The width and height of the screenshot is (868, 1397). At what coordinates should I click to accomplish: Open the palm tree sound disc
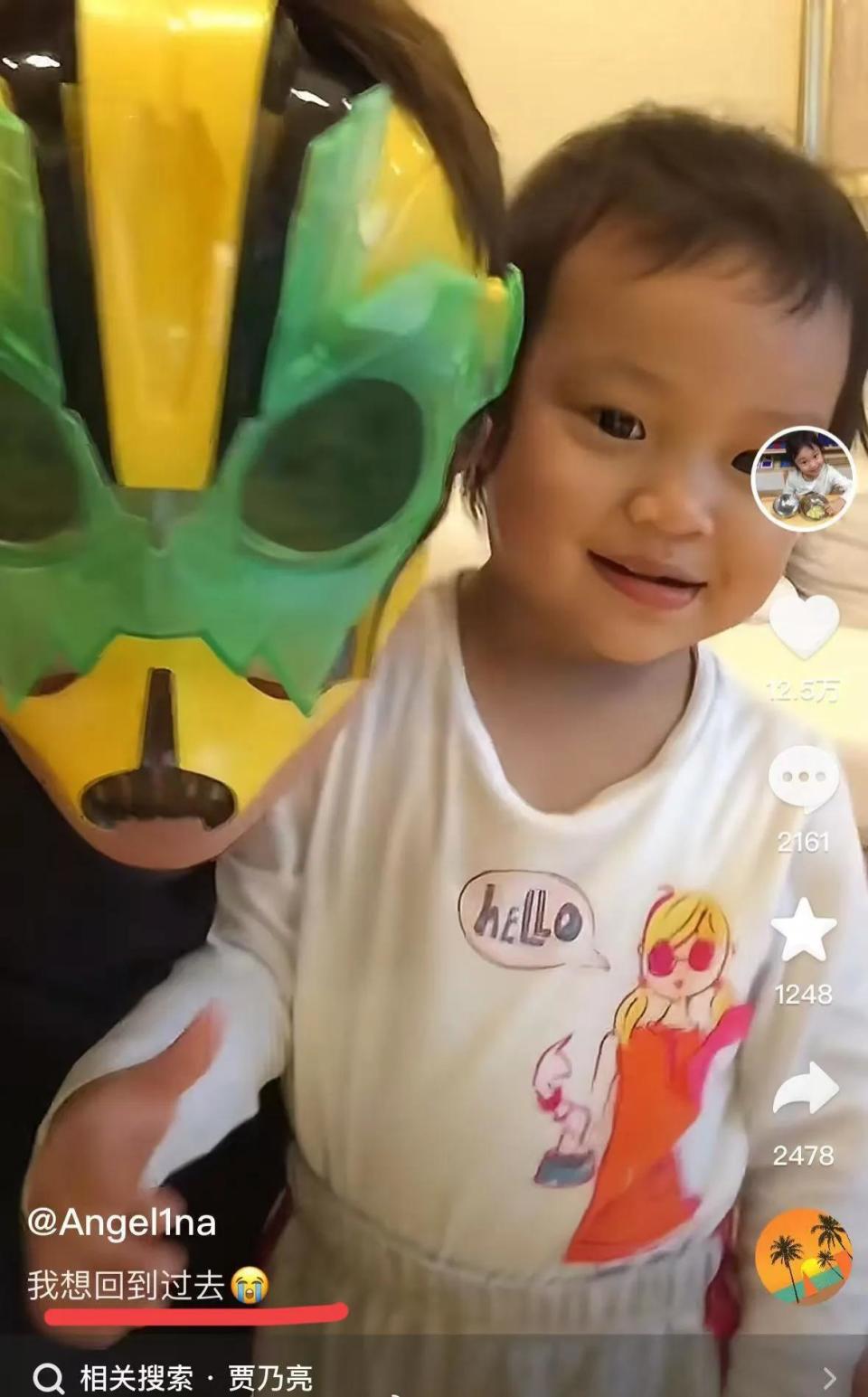pyautogui.click(x=803, y=1257)
